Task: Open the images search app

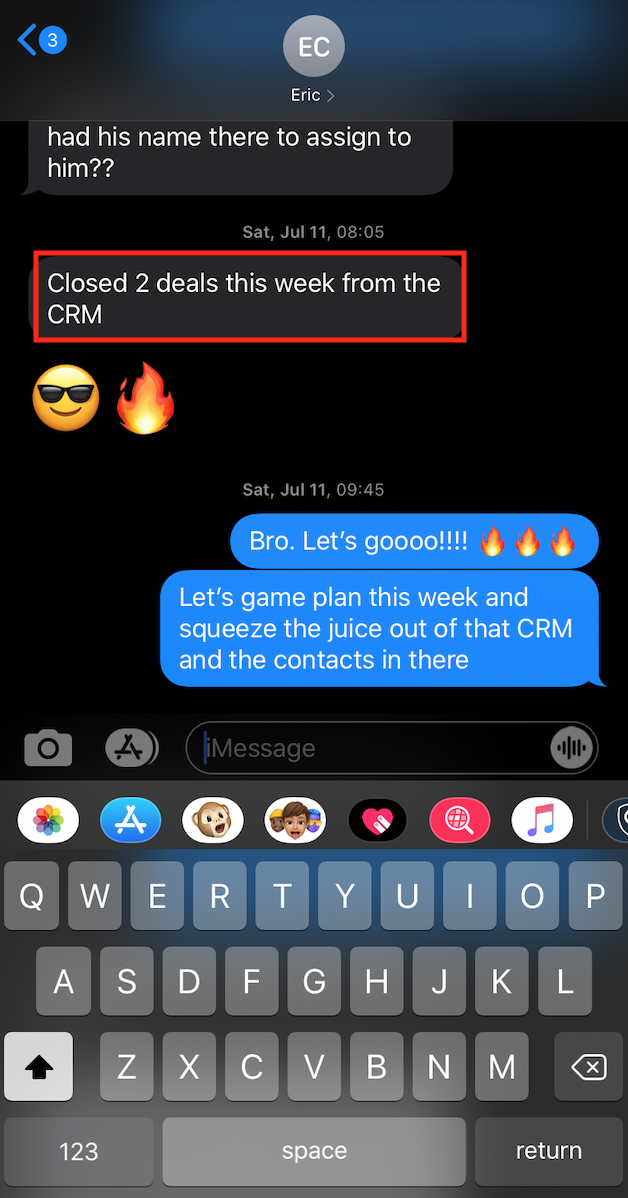Action: (x=460, y=821)
